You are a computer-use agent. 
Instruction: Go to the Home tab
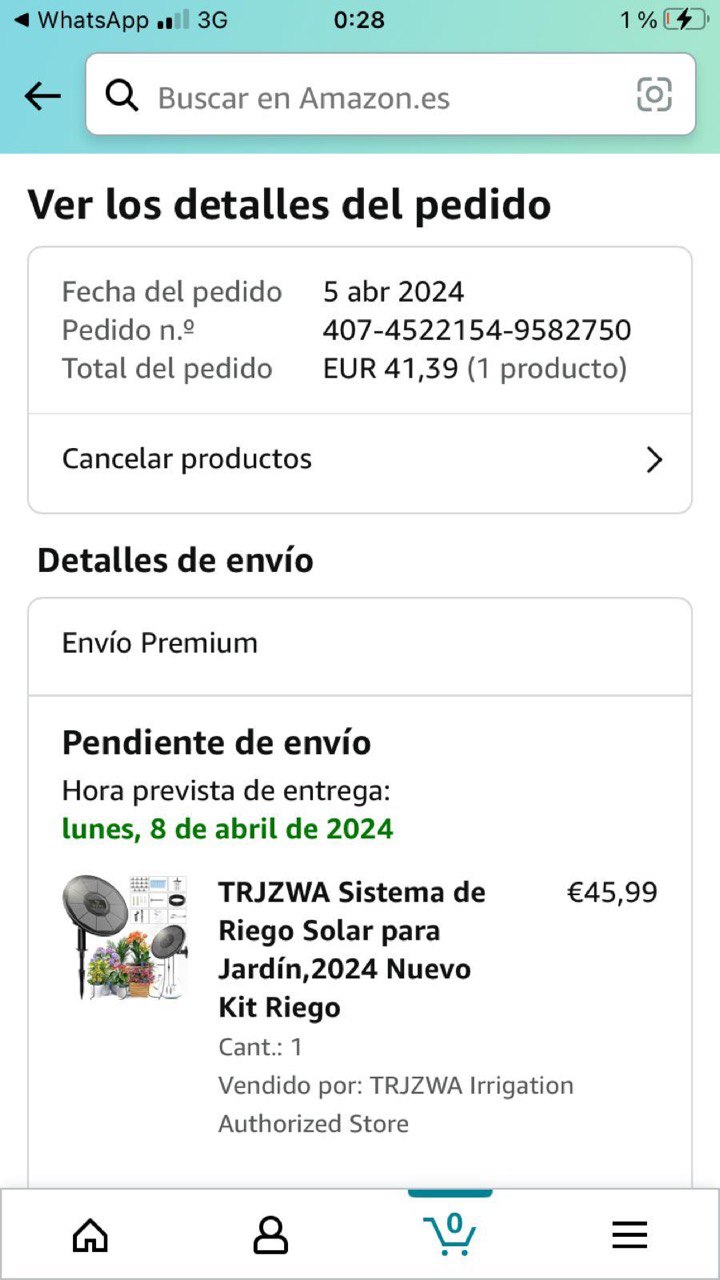(90, 1236)
